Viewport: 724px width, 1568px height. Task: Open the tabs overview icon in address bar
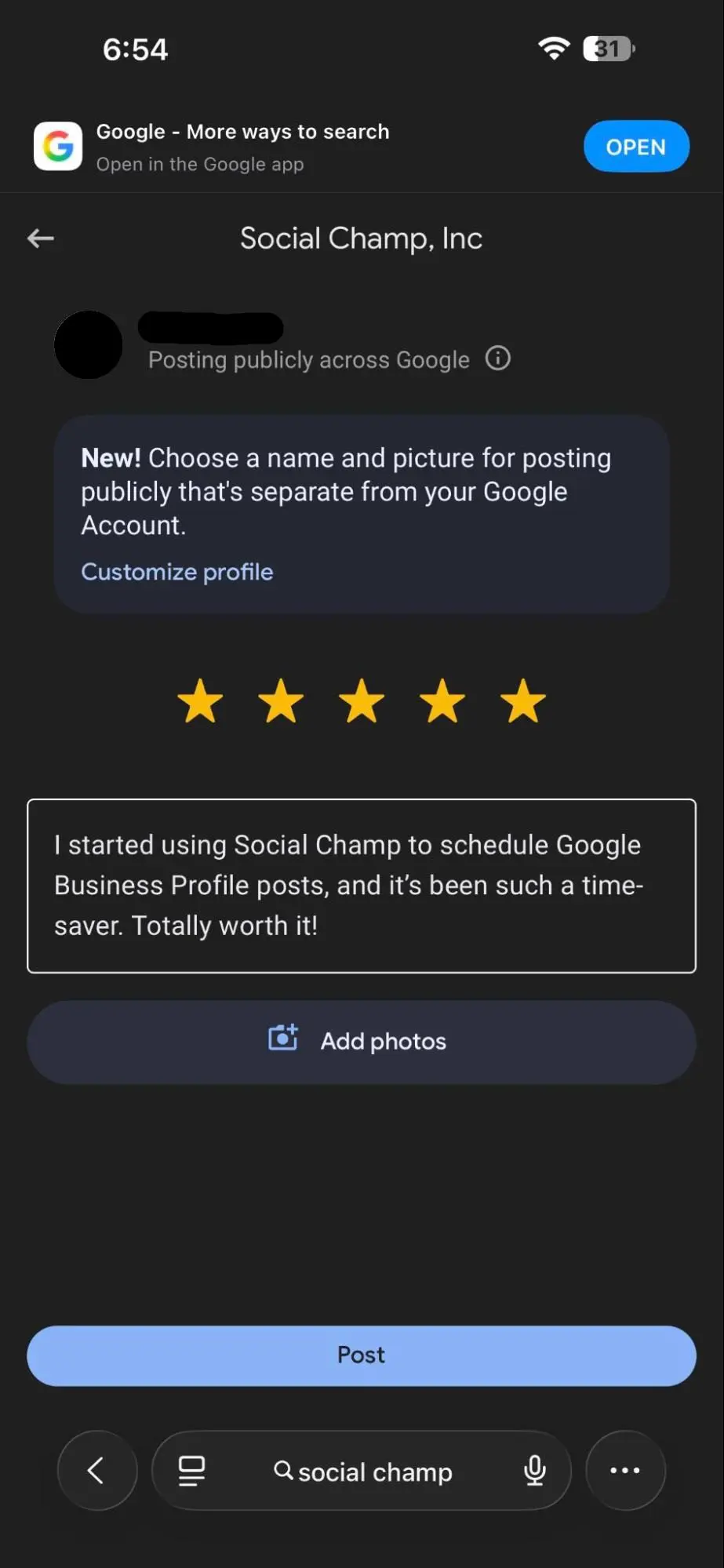(x=191, y=1471)
